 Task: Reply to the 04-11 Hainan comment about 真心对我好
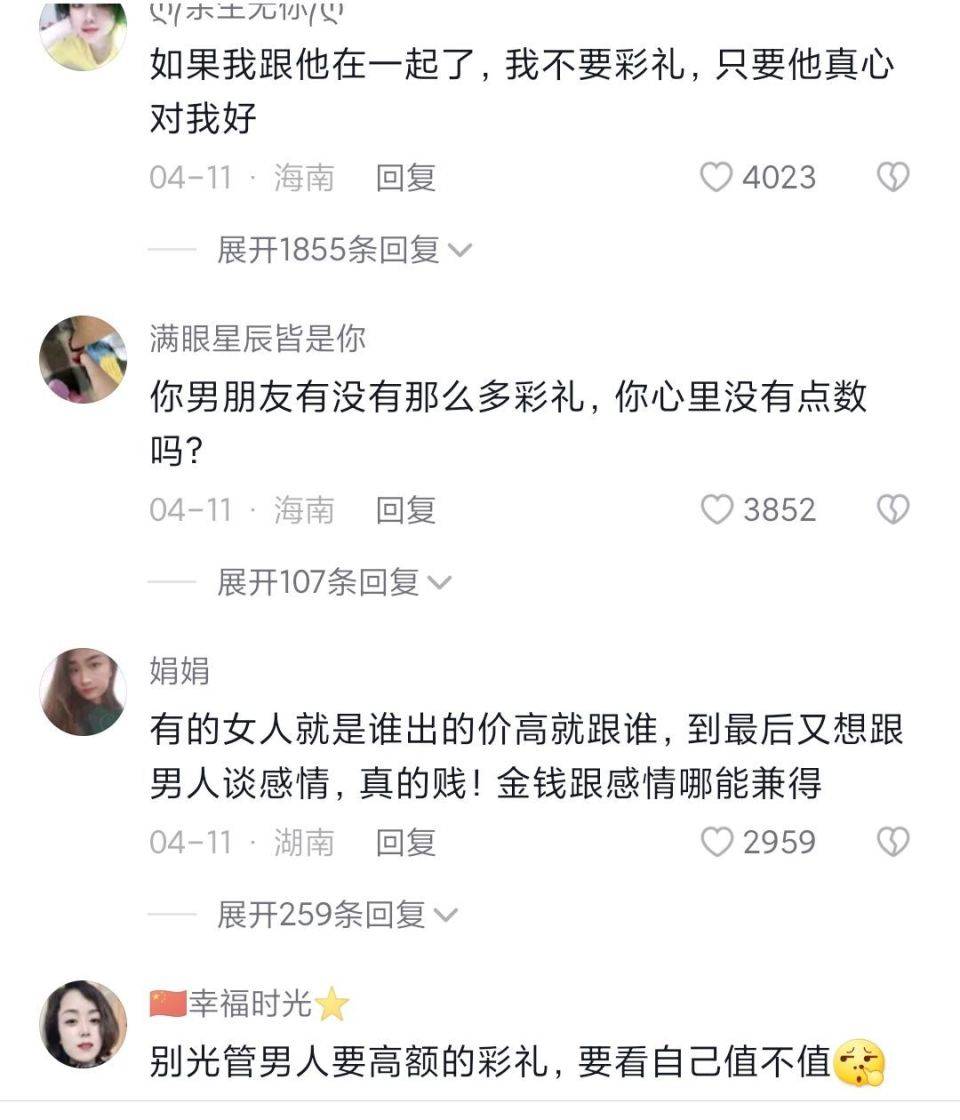coord(405,178)
